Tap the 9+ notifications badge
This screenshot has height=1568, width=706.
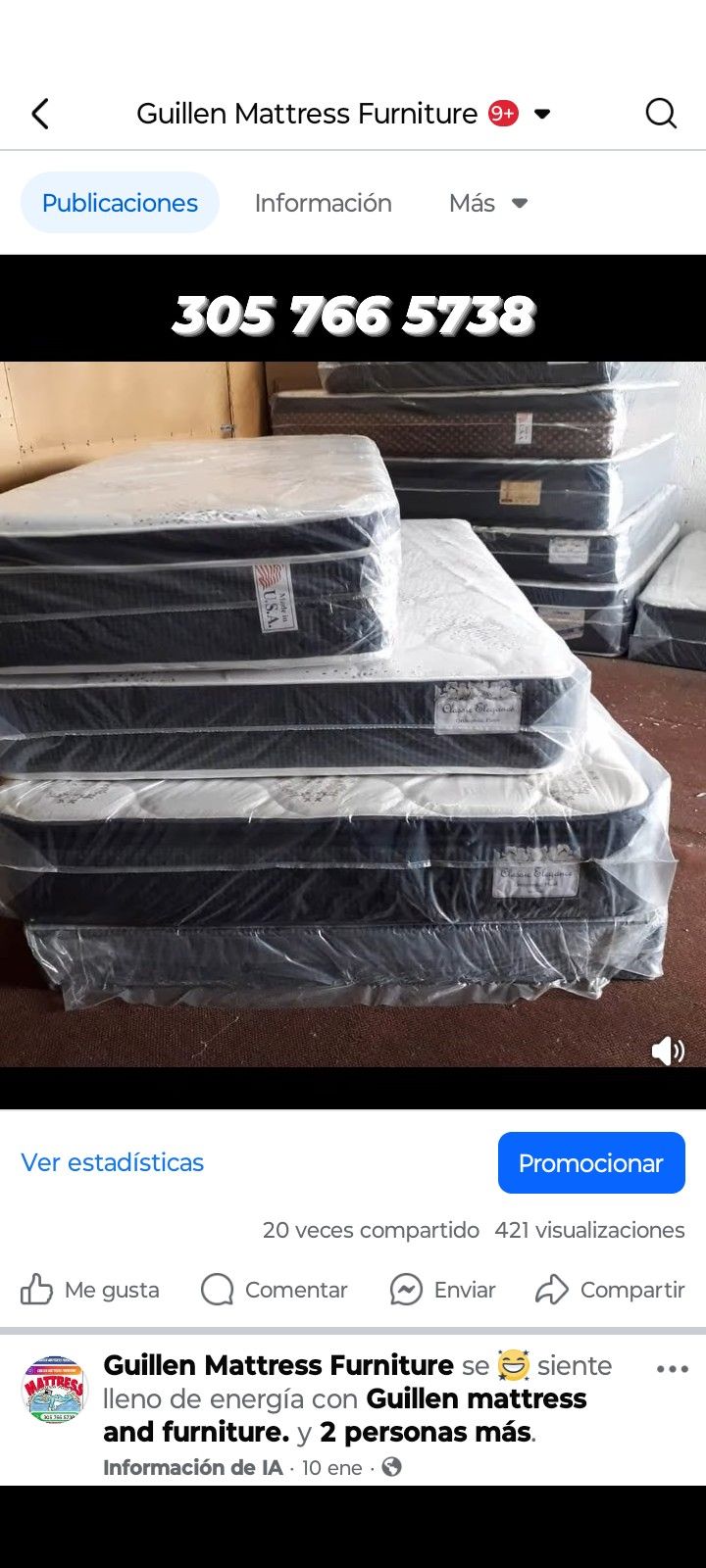coord(503,113)
